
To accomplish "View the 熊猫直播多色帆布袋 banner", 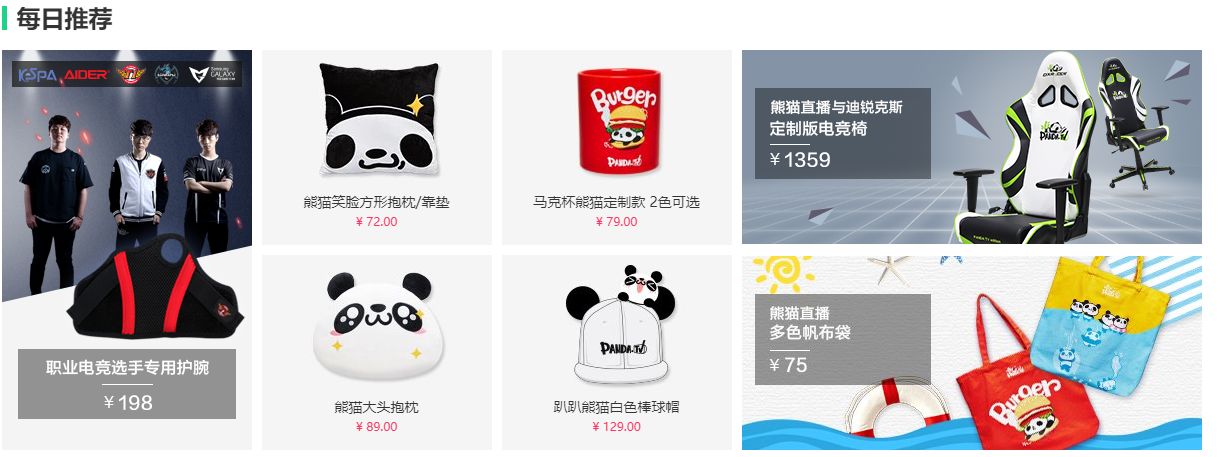I will point(971,352).
